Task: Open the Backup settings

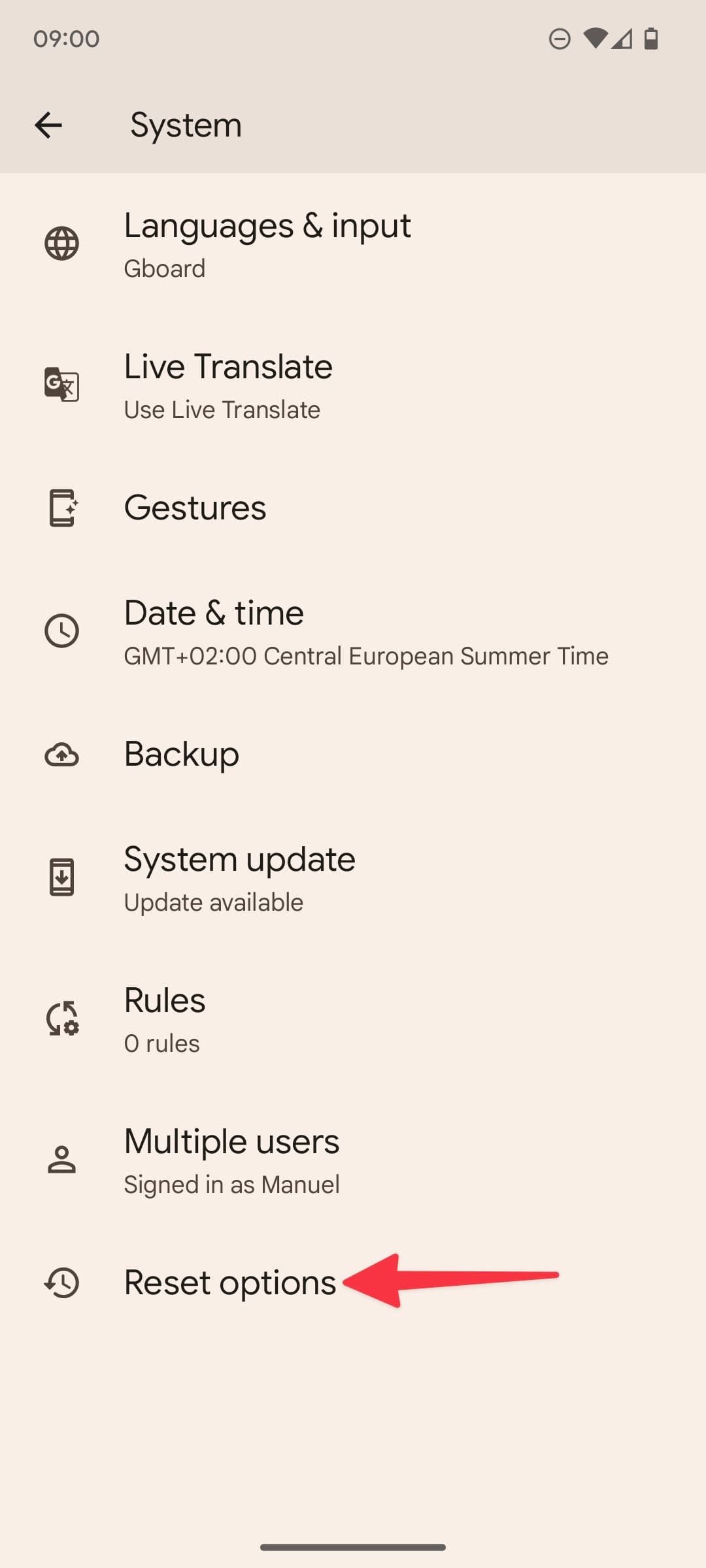Action: click(x=182, y=754)
